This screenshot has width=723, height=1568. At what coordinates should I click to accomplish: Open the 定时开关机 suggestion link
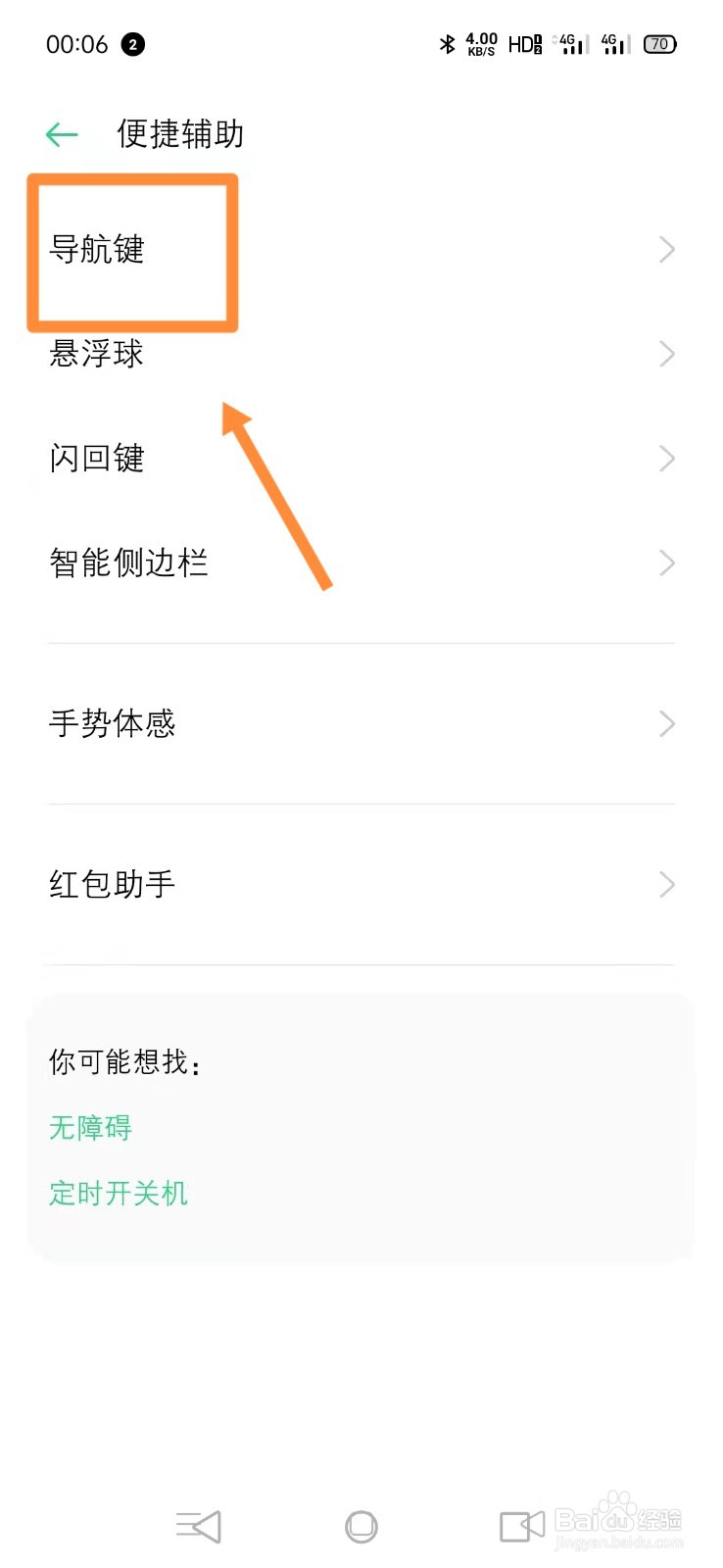click(118, 1193)
